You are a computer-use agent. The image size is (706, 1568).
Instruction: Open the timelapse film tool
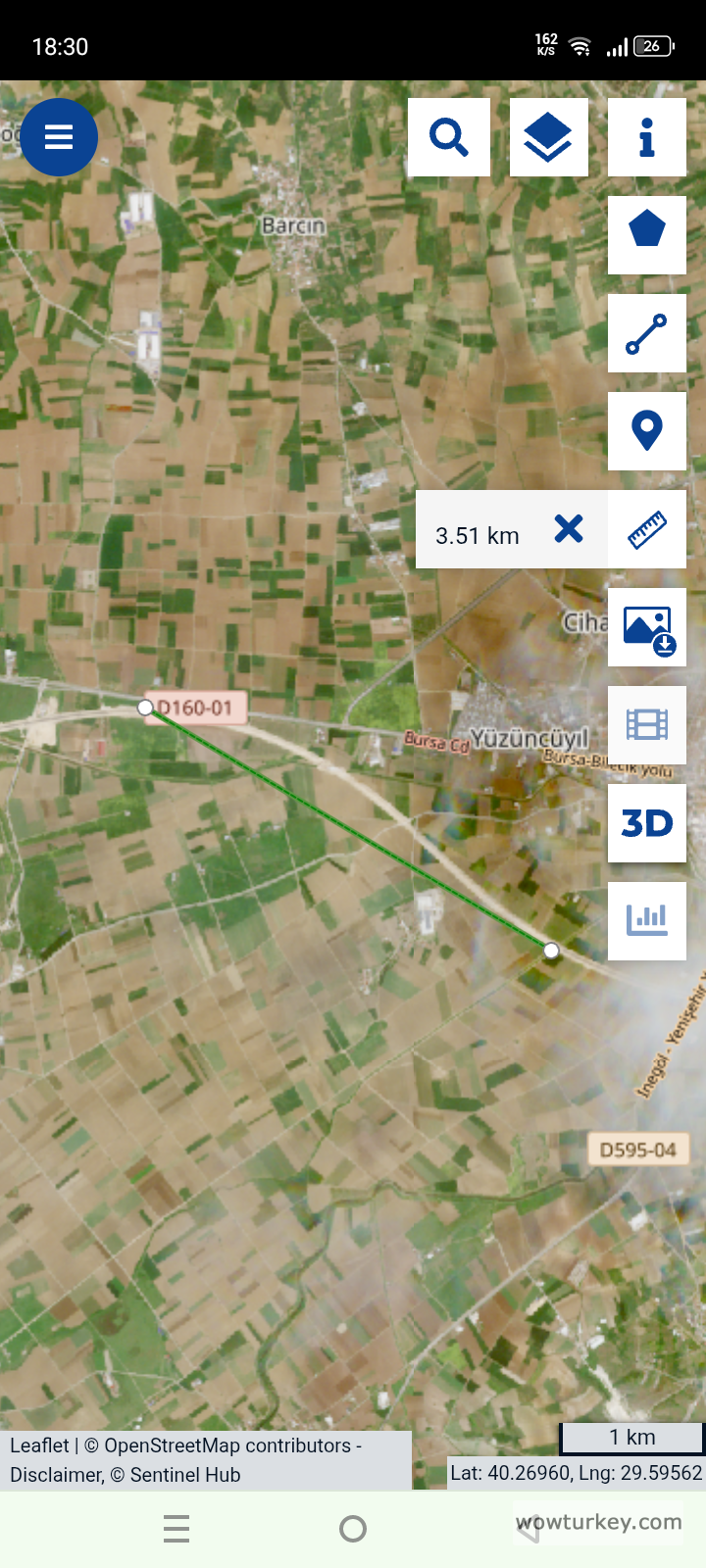point(646,725)
